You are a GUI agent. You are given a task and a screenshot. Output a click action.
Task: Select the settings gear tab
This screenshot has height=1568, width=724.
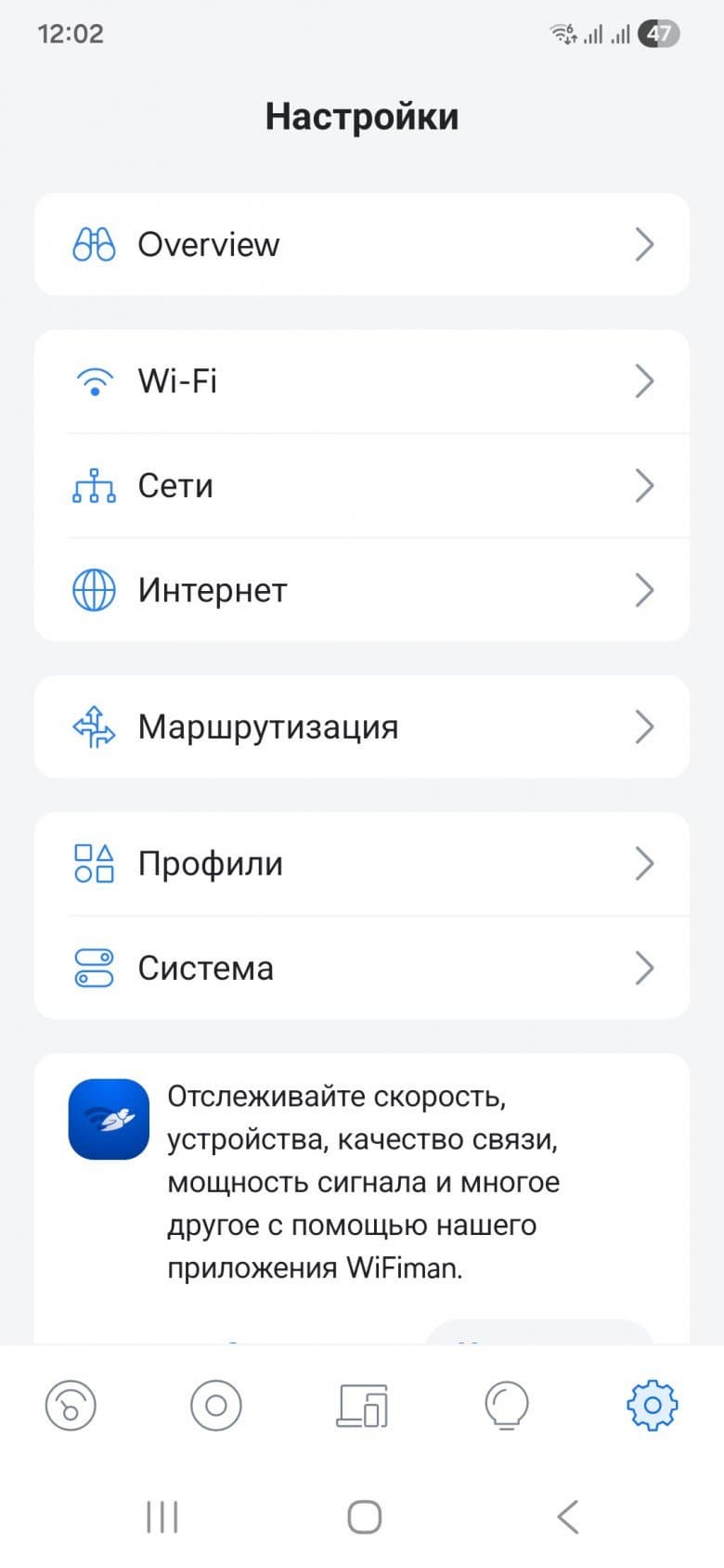coord(653,1406)
